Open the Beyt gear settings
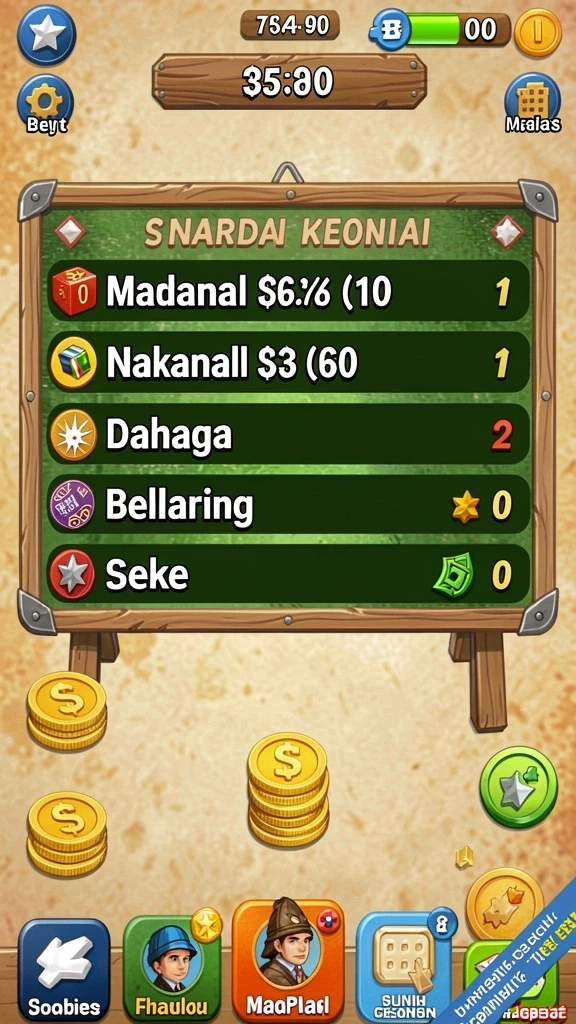576x1024 pixels. 46,104
